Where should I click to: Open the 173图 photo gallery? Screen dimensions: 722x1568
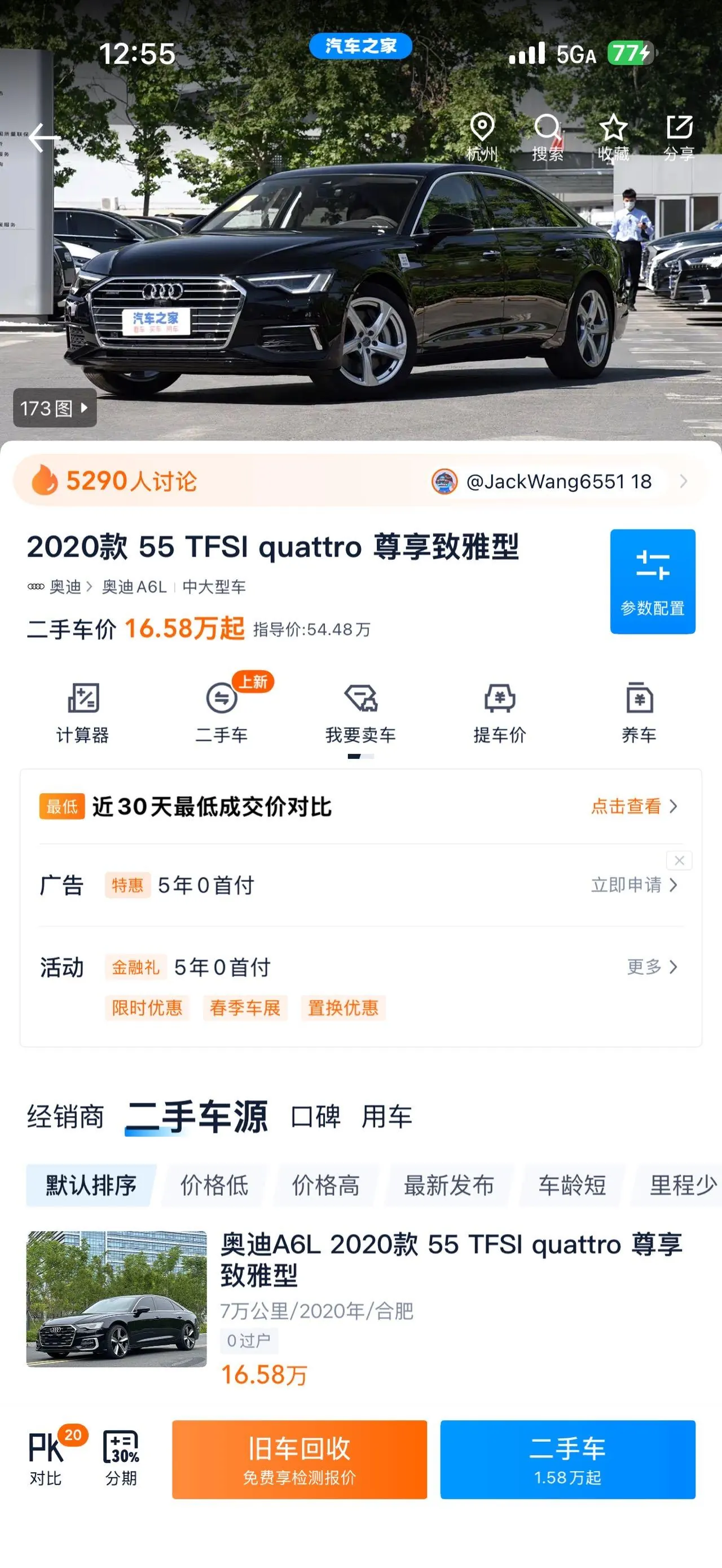(x=55, y=408)
